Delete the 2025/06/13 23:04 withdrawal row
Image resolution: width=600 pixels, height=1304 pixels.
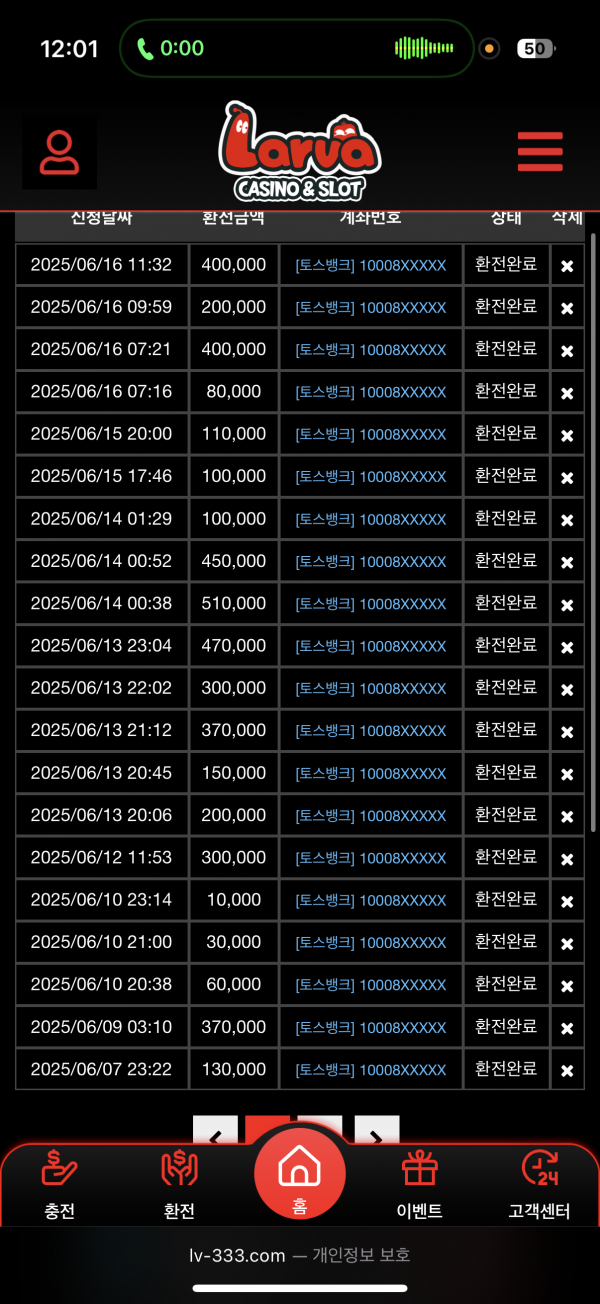pos(567,647)
